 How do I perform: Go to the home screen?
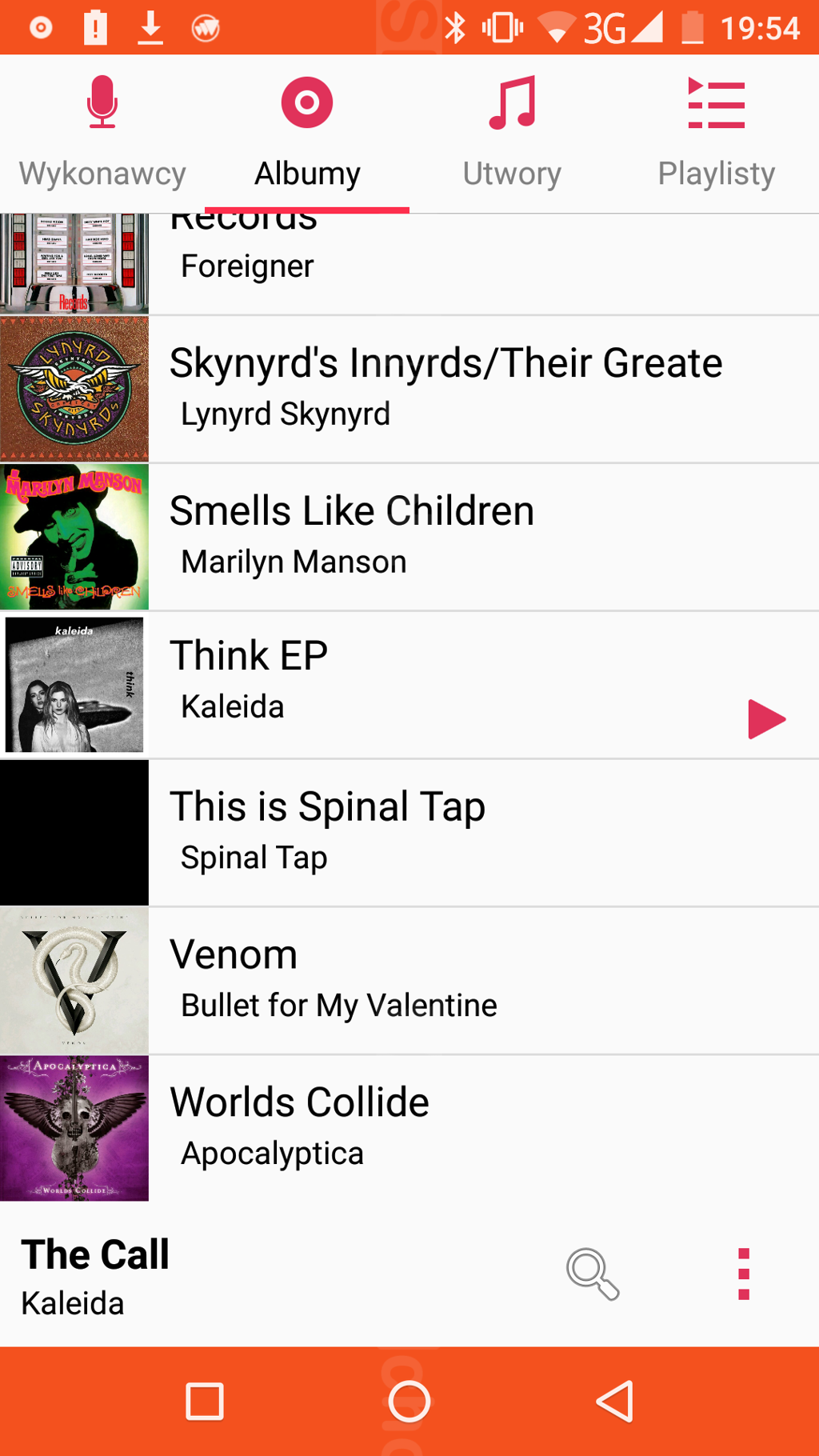coord(409,1402)
